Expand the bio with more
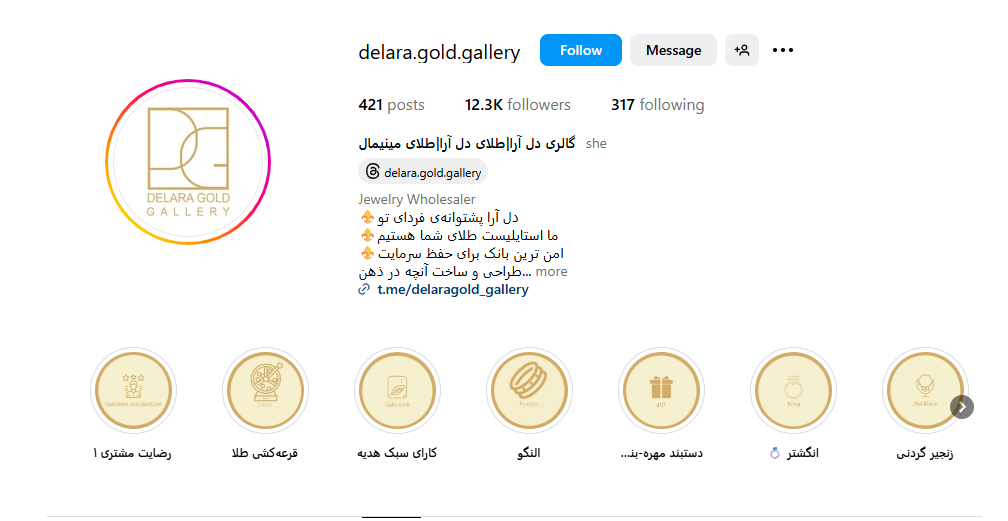This screenshot has width=1008, height=521. coord(551,271)
